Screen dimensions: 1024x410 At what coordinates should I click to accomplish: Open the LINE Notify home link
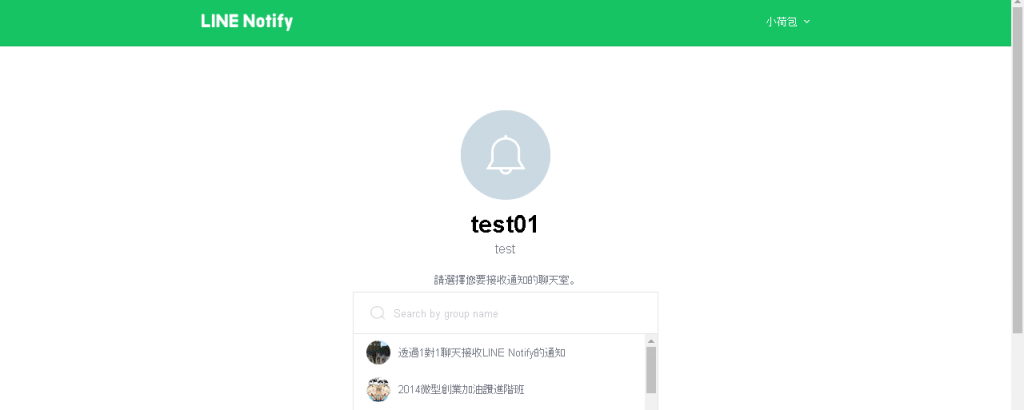pos(246,21)
